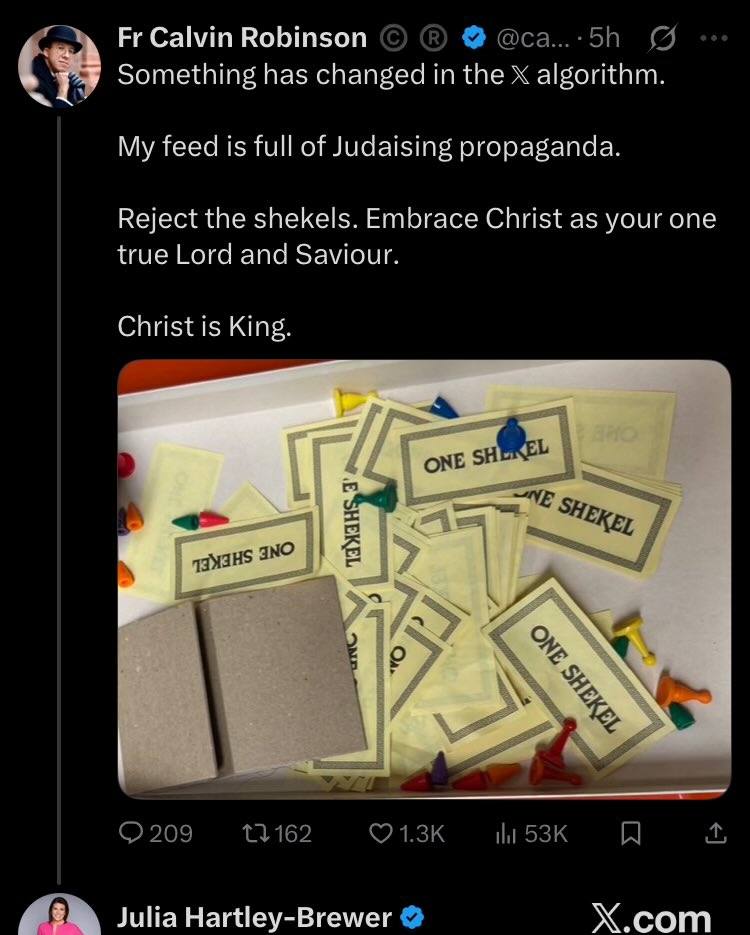The image size is (750, 935).
Task: Bookmark Fr Calvin Robinson's post
Action: click(x=631, y=833)
